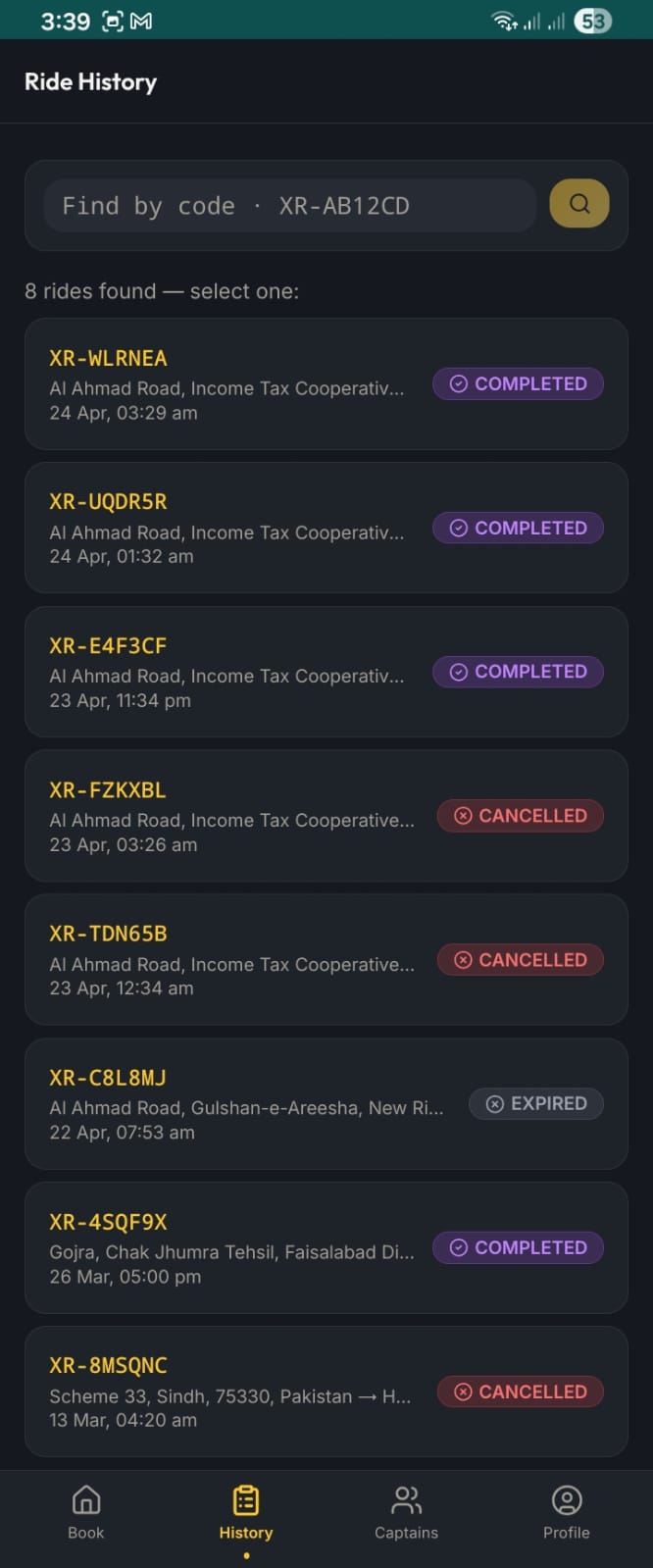This screenshot has height=1568, width=653.
Task: Open cancelled ride XR-FZKXBL
Action: 235,816
